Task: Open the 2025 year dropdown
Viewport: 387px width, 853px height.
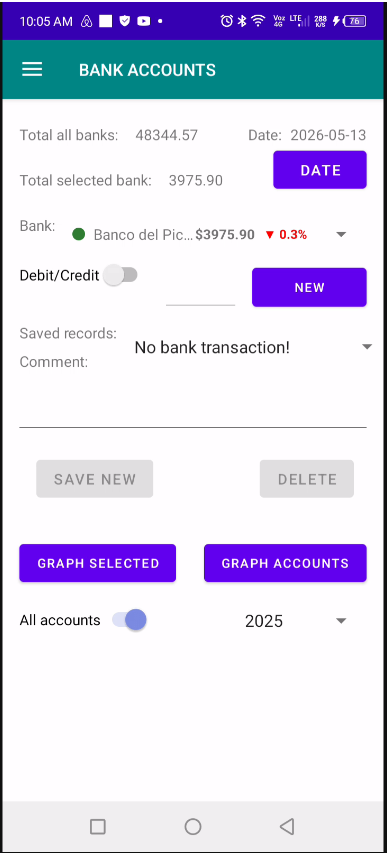Action: point(296,621)
